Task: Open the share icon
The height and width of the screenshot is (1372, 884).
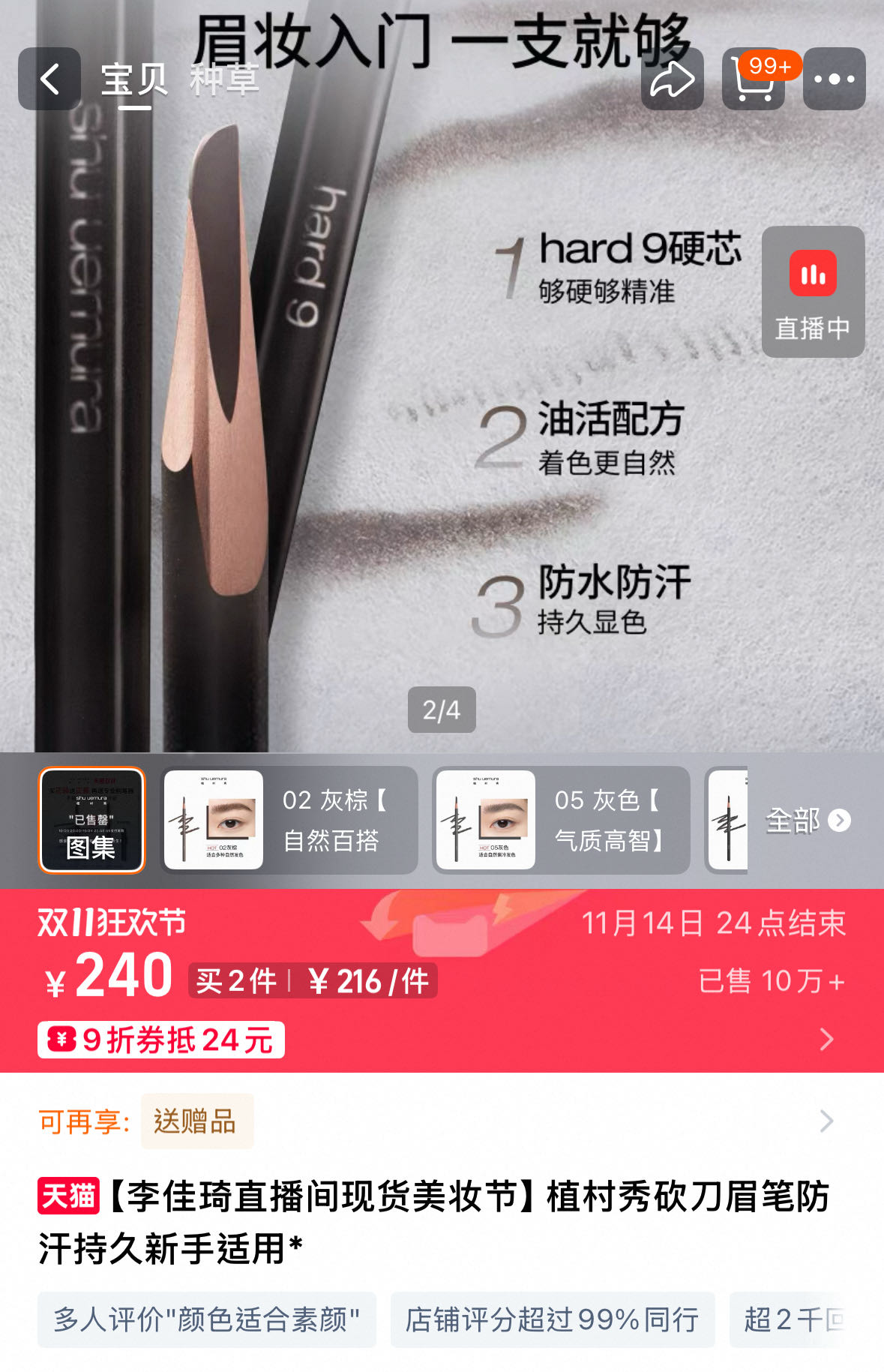Action: pyautogui.click(x=673, y=77)
